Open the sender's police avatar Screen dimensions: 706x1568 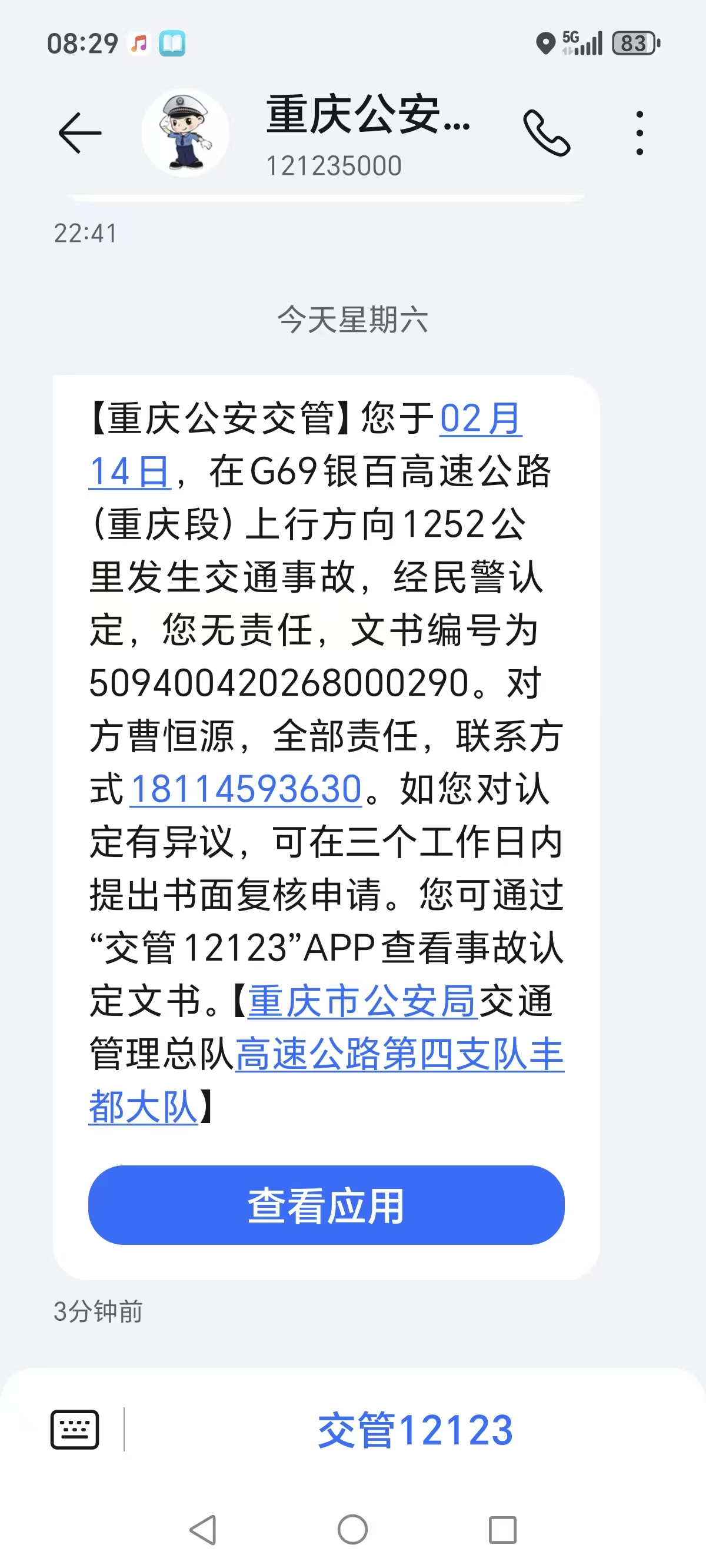(186, 132)
